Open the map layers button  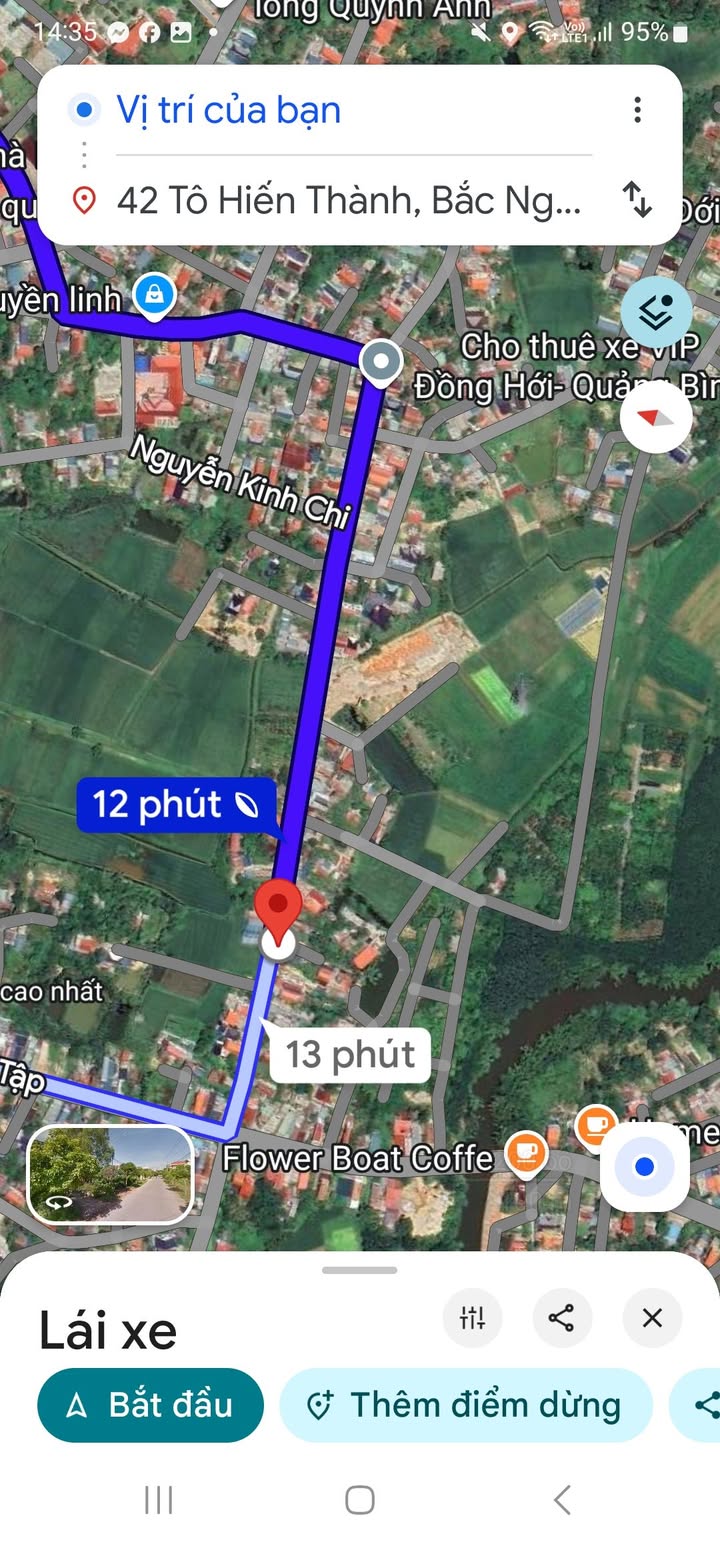coord(656,313)
